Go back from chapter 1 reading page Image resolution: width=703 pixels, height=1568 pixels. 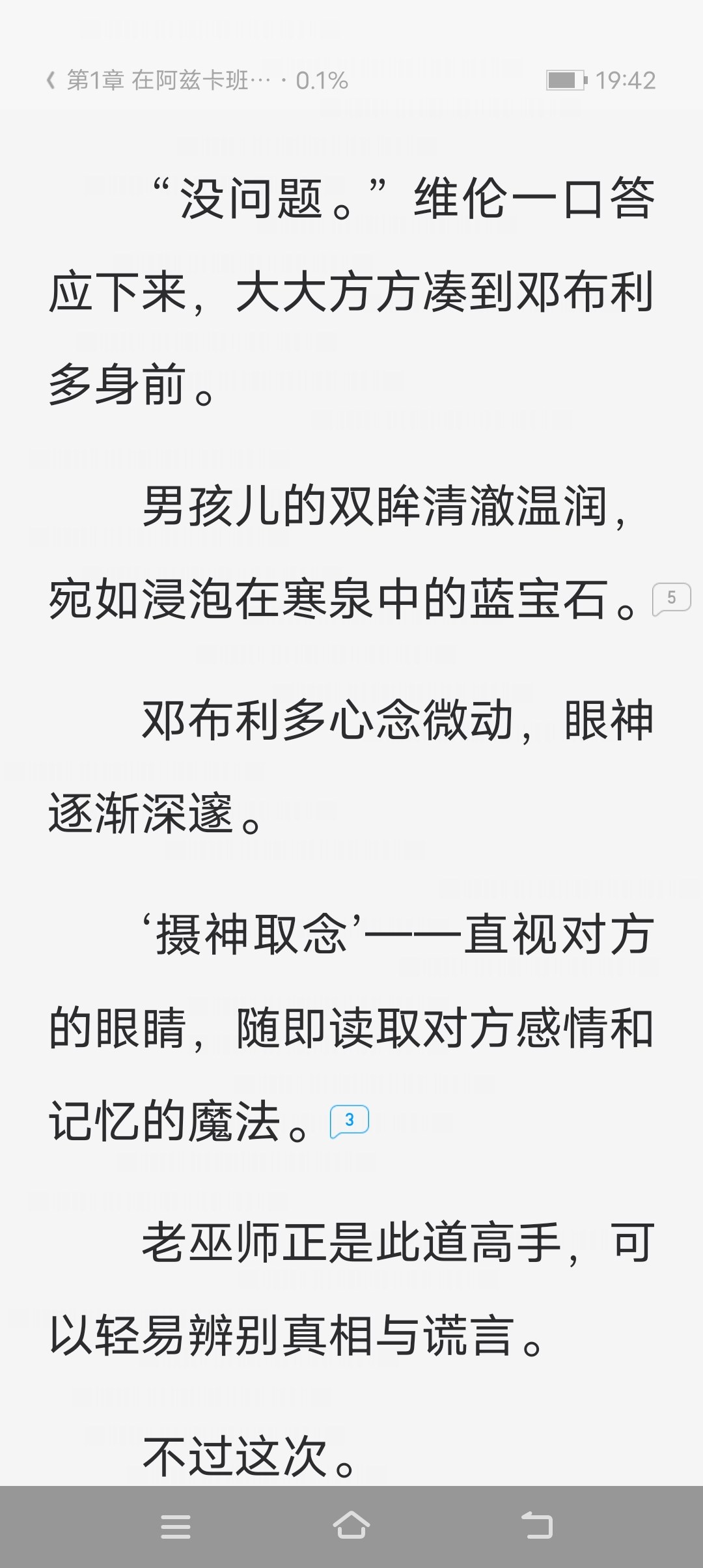51,81
